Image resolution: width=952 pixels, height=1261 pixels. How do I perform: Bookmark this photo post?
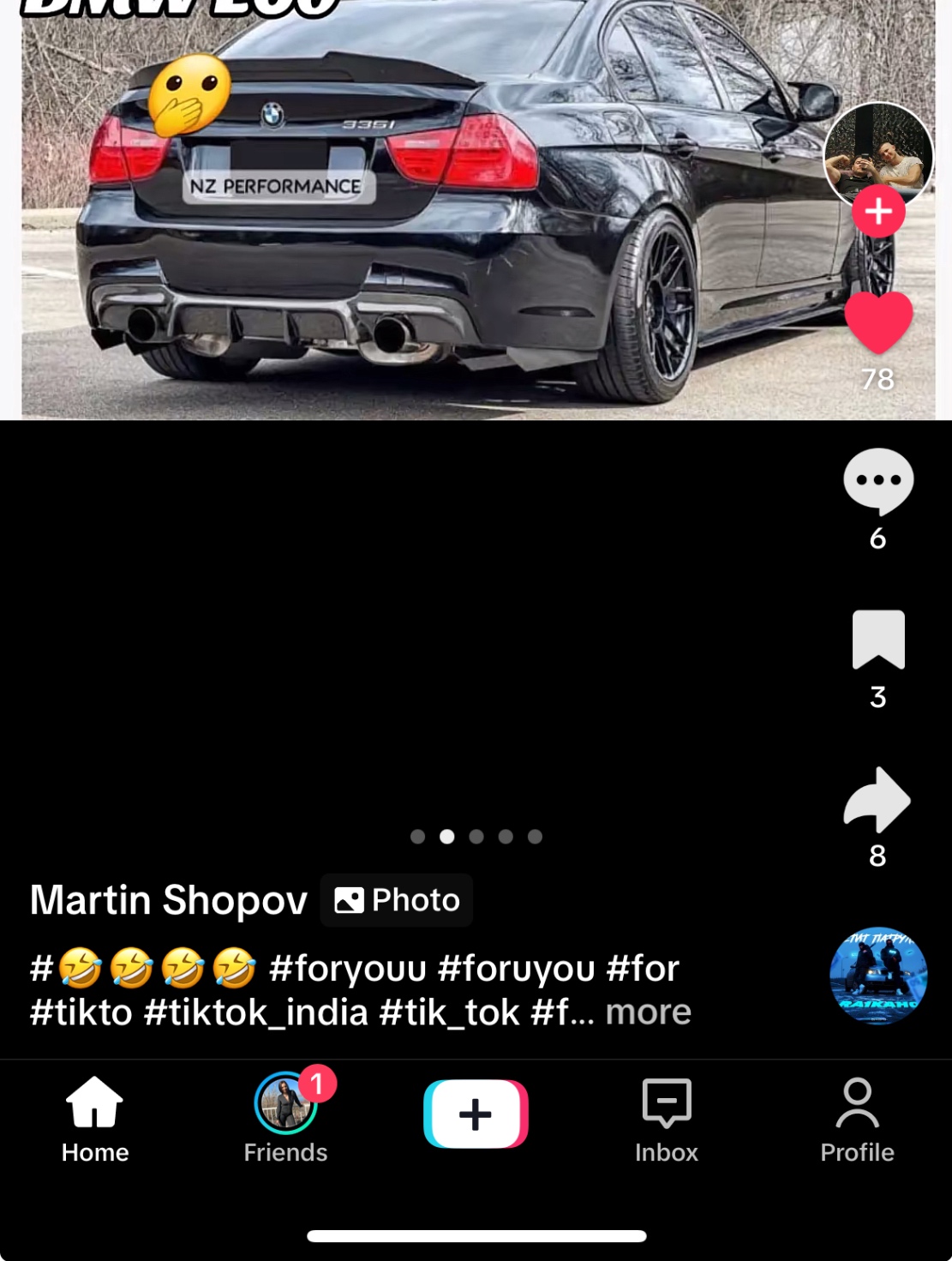coord(878,640)
